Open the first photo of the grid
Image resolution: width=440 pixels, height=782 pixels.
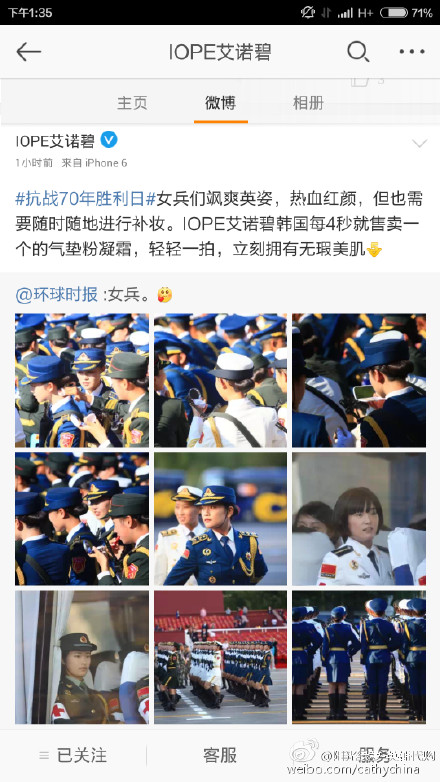pos(82,380)
